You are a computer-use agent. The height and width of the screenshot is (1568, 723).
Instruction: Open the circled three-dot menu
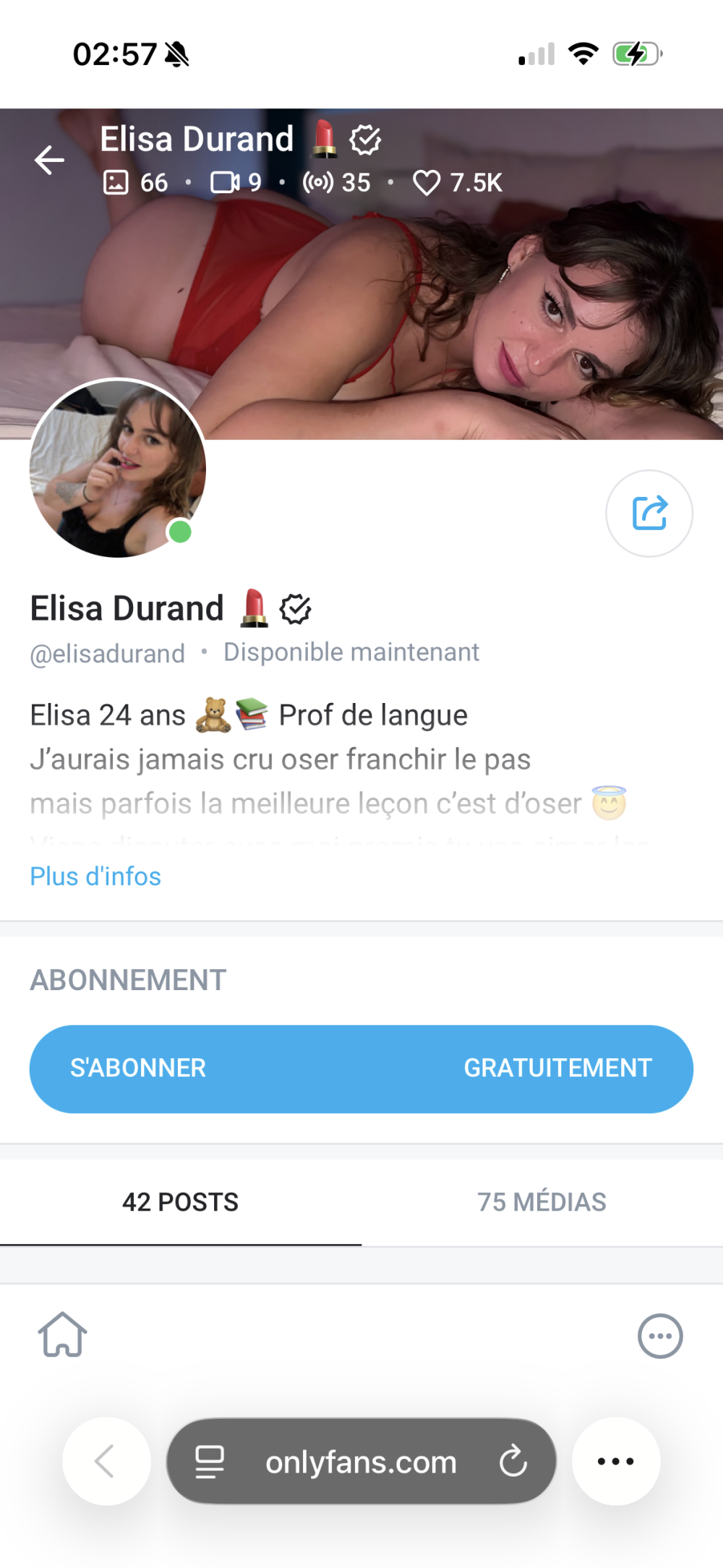click(x=659, y=1336)
